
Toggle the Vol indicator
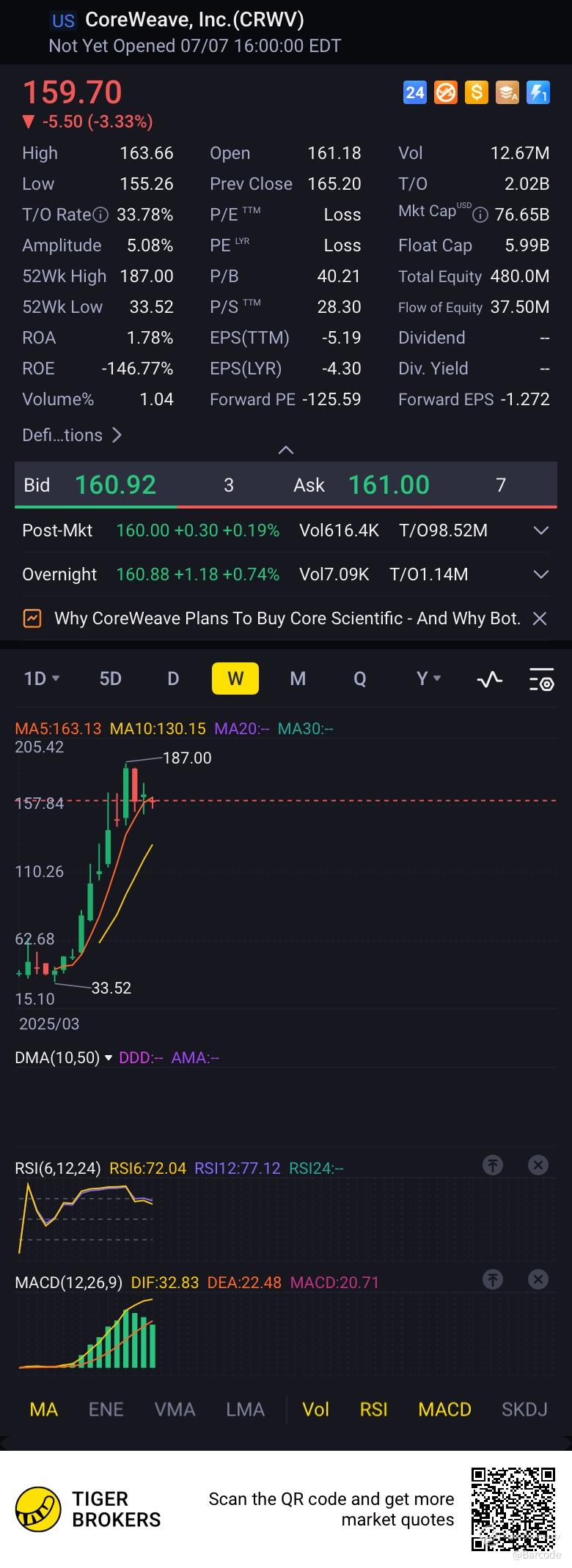pyautogui.click(x=315, y=1409)
